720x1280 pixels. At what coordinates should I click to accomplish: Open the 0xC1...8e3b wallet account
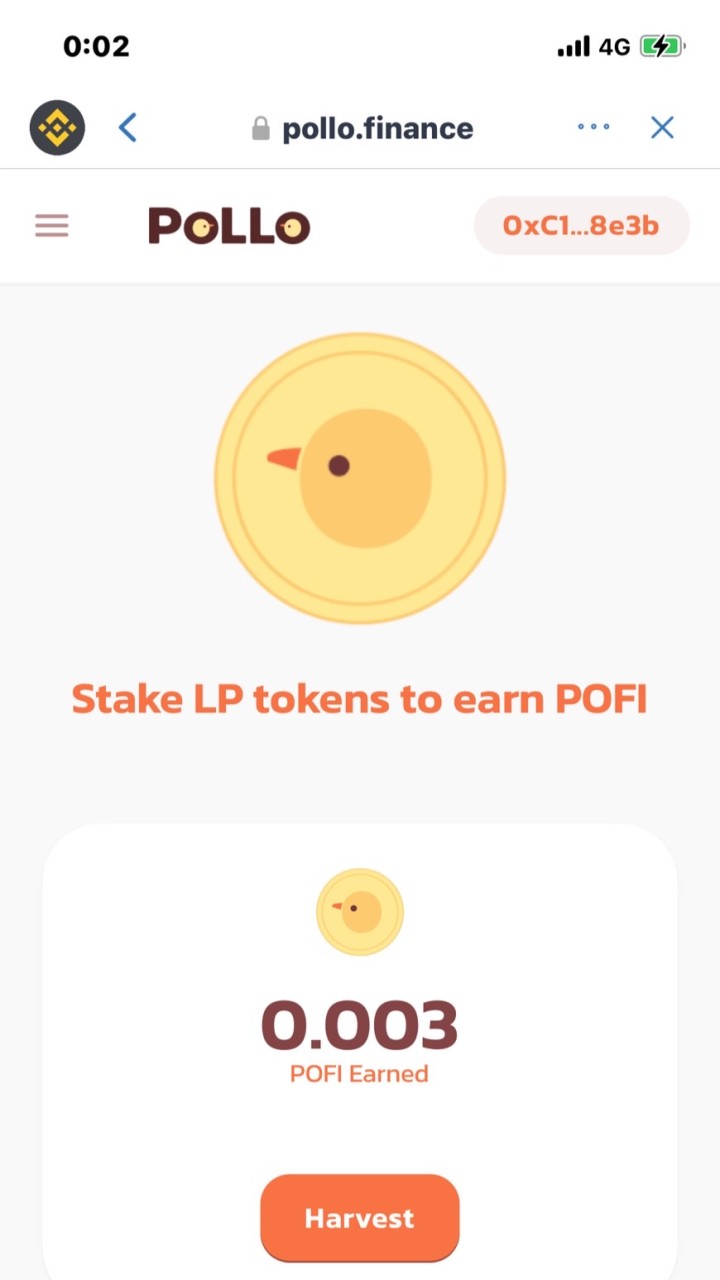[581, 225]
